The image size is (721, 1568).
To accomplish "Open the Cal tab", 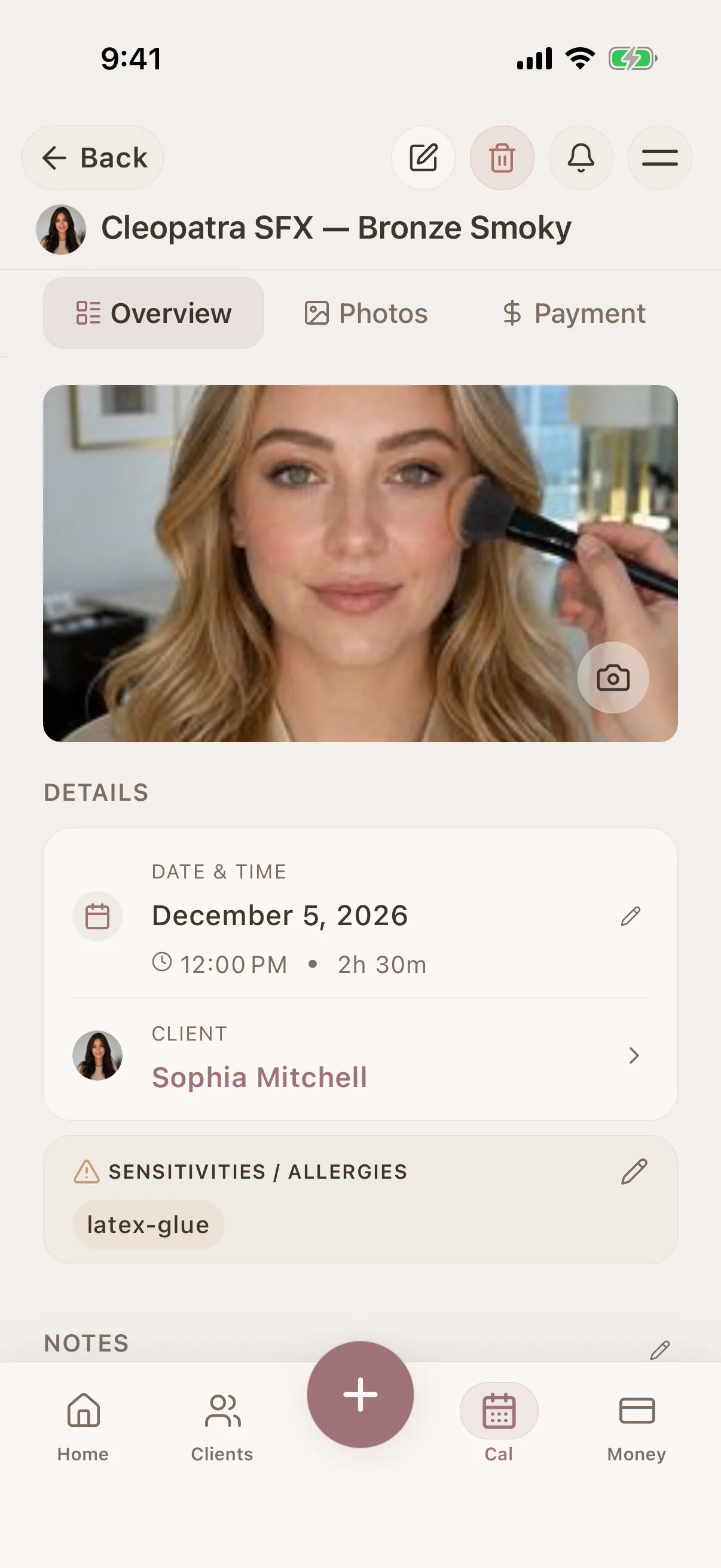I will point(499,1426).
